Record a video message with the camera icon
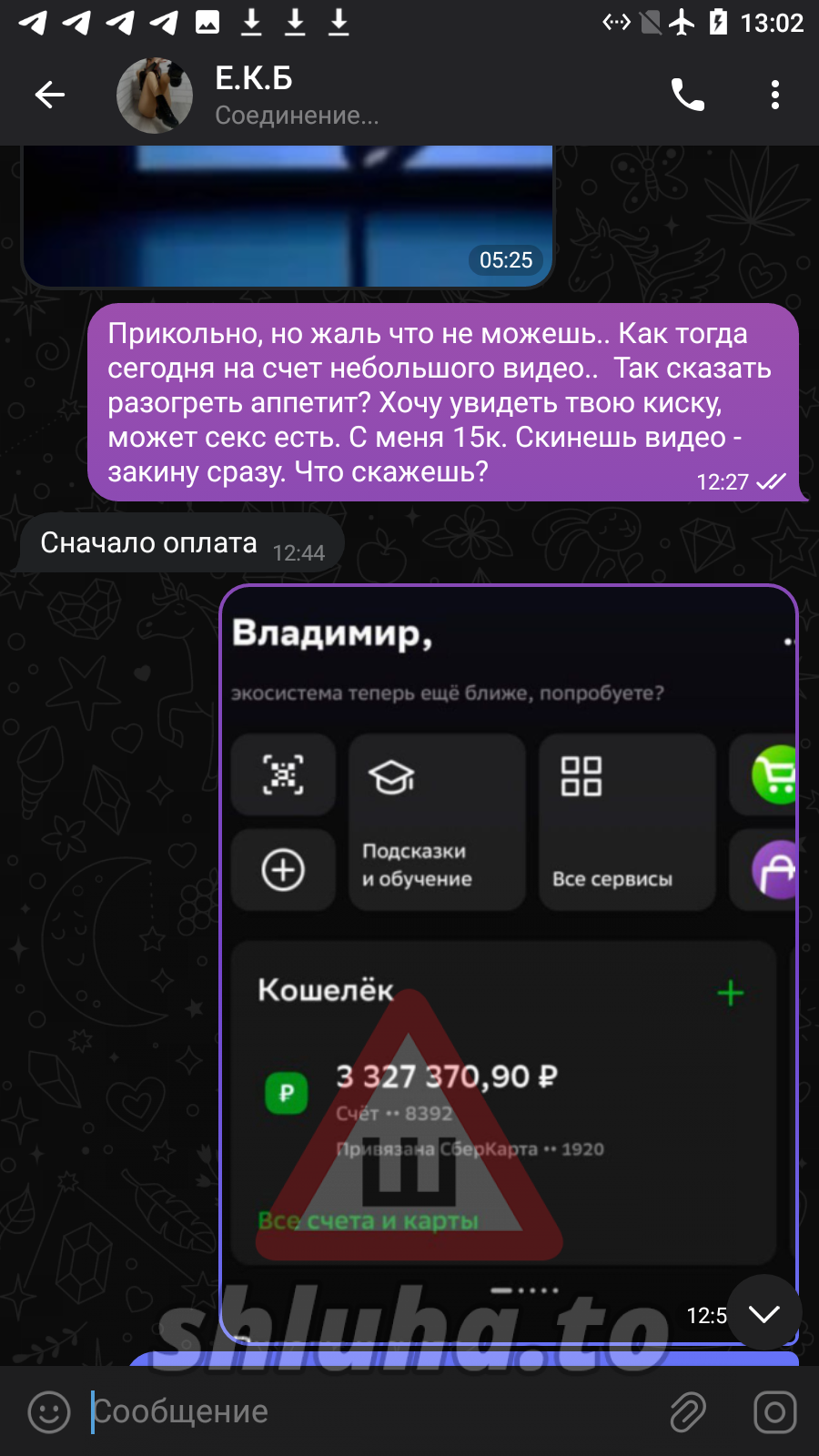Image resolution: width=819 pixels, height=1456 pixels. tap(774, 1412)
